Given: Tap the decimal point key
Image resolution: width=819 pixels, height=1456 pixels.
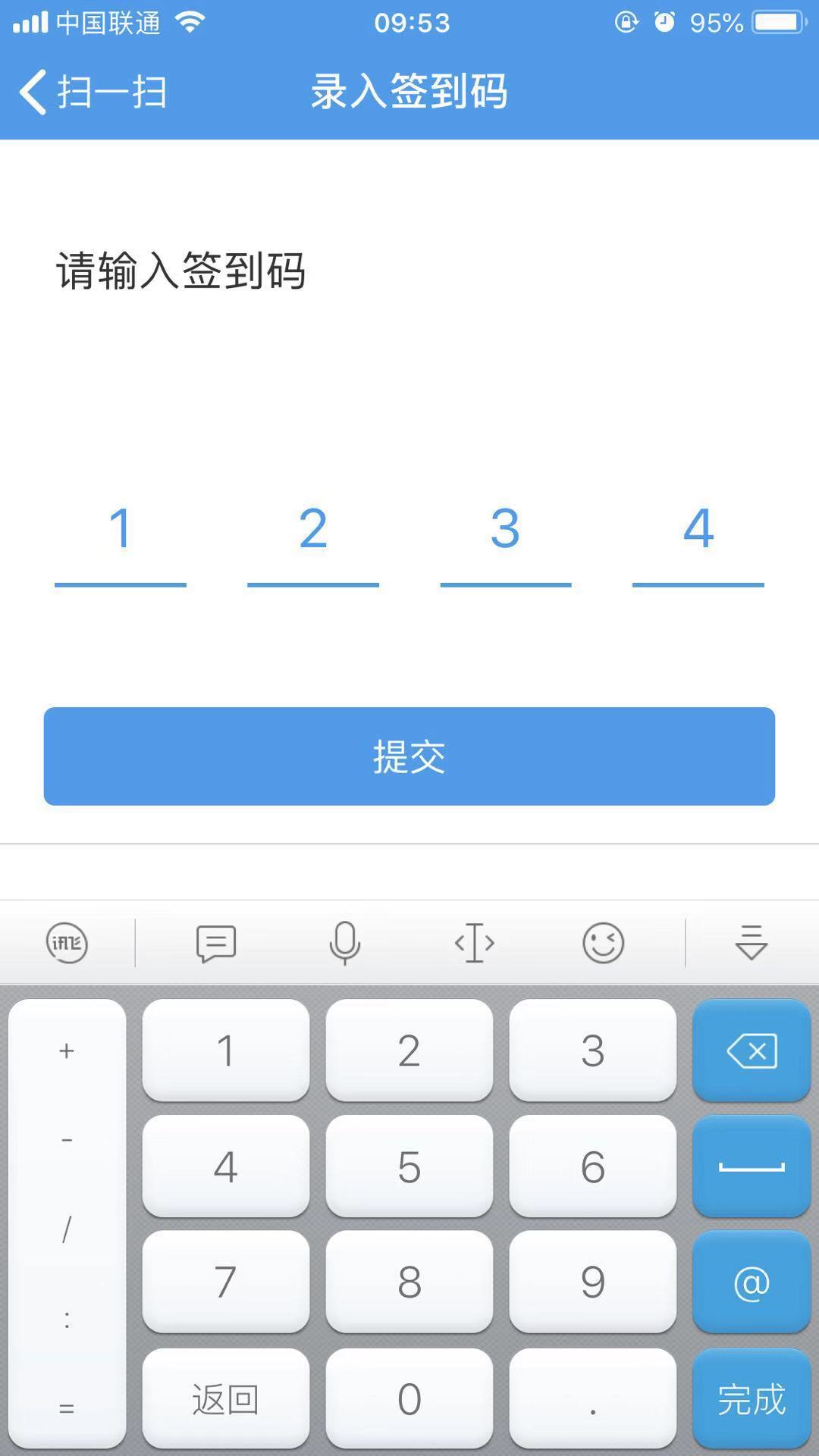Looking at the screenshot, I should point(593,1399).
